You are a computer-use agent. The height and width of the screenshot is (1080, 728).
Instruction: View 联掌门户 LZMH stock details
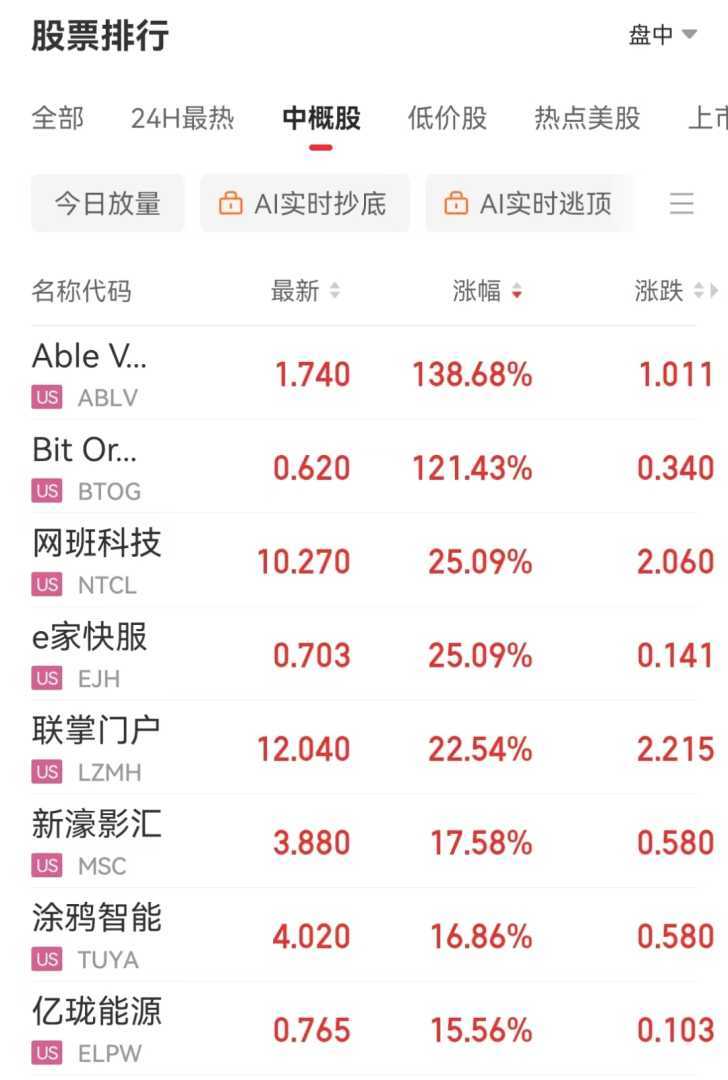click(96, 749)
